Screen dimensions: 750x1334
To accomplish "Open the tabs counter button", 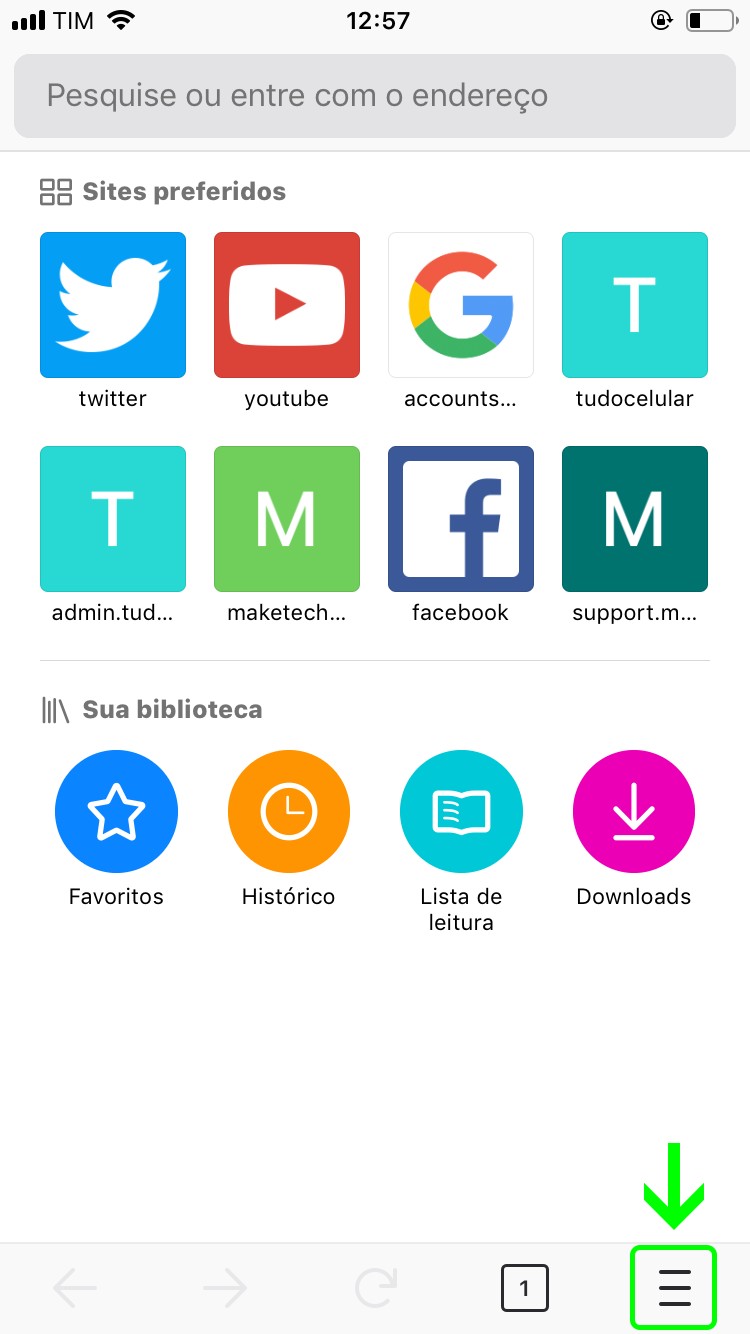I will click(525, 1288).
